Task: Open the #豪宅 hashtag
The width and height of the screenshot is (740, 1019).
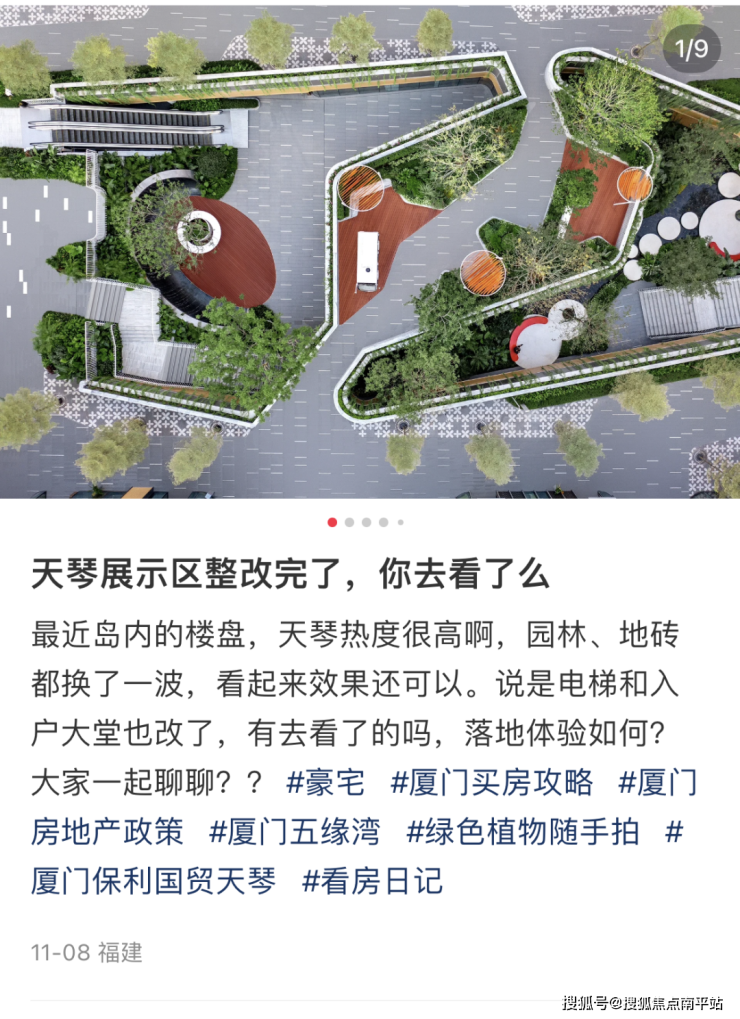Action: pos(325,783)
